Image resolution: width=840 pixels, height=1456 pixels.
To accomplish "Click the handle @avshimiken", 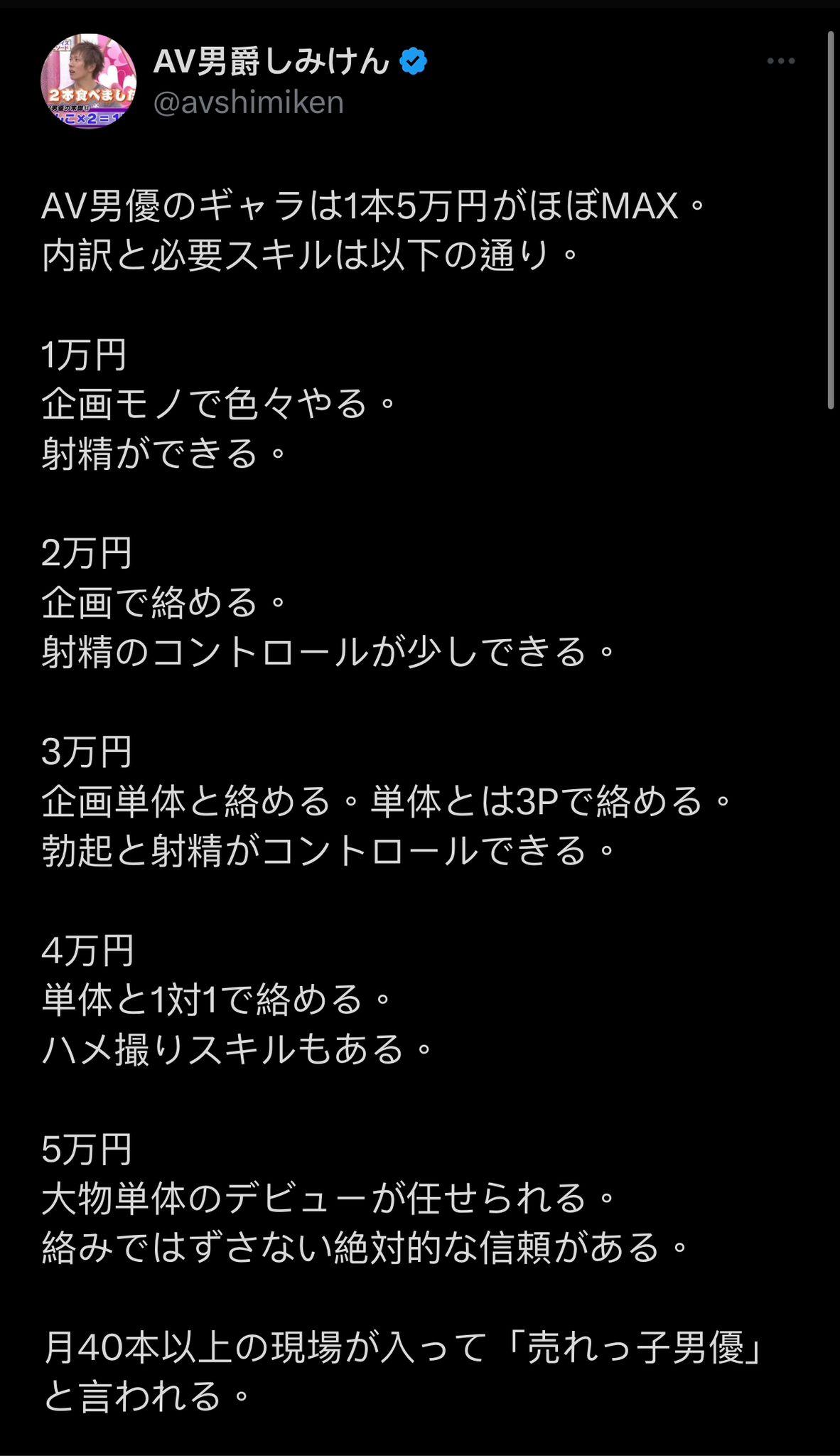I will pyautogui.click(x=250, y=102).
